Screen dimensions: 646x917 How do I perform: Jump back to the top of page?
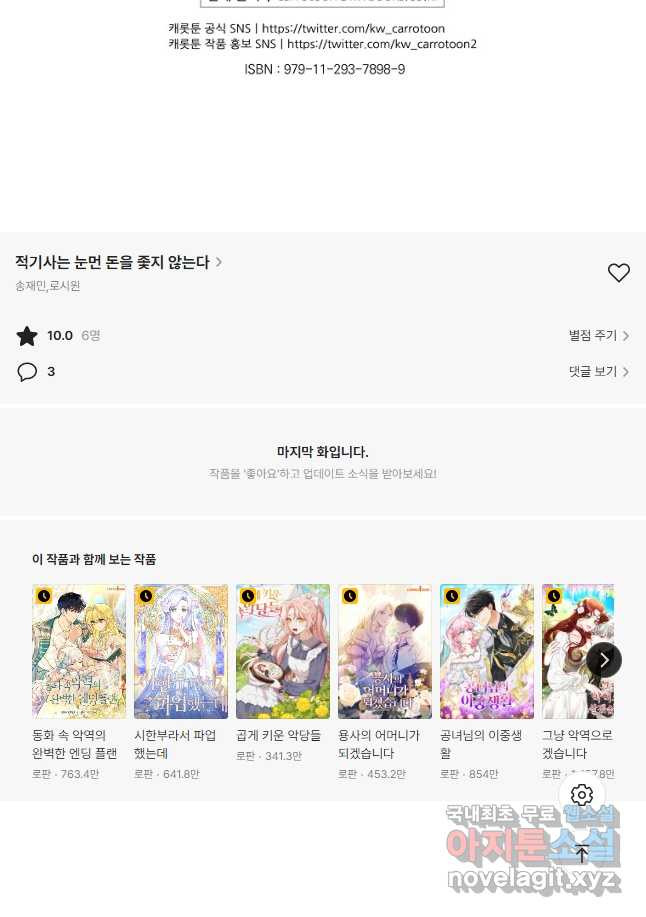tap(582, 853)
